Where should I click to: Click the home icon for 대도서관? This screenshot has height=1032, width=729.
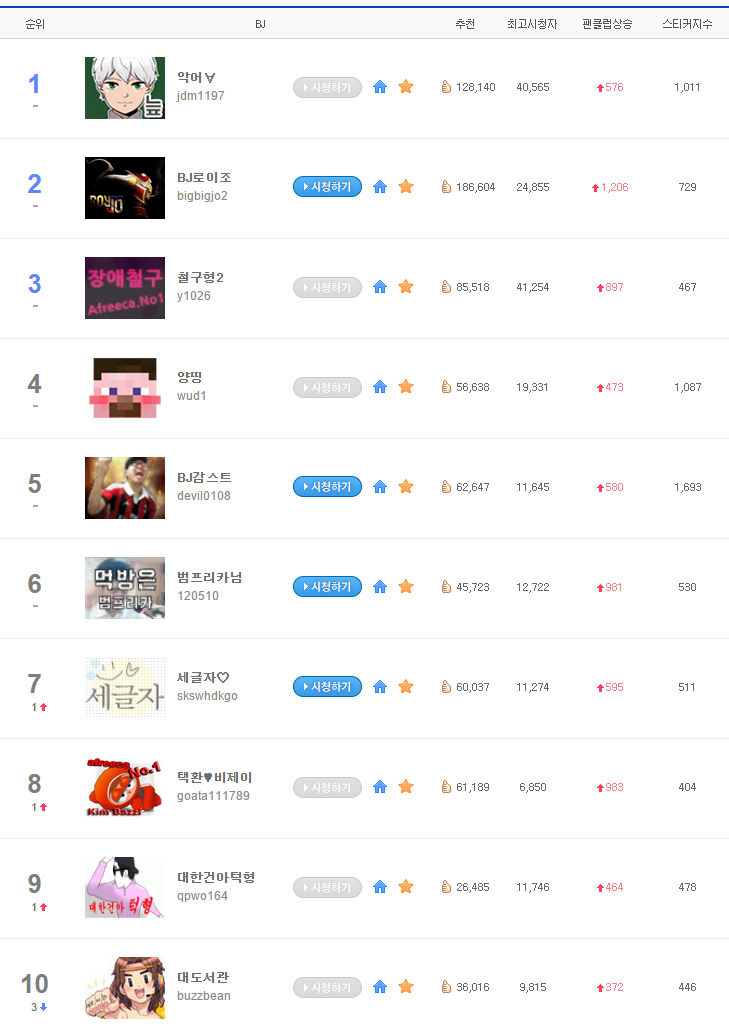coord(380,987)
